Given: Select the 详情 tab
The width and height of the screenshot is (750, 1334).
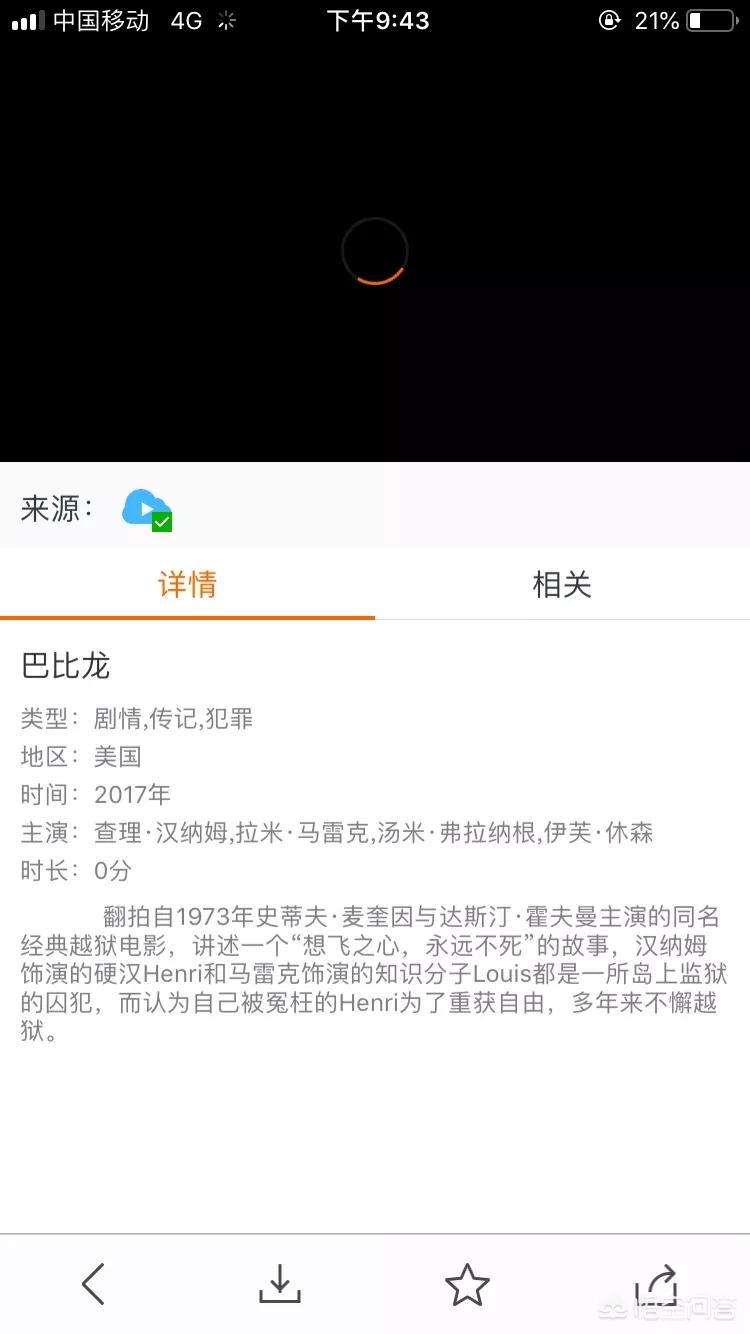Looking at the screenshot, I should click(187, 585).
